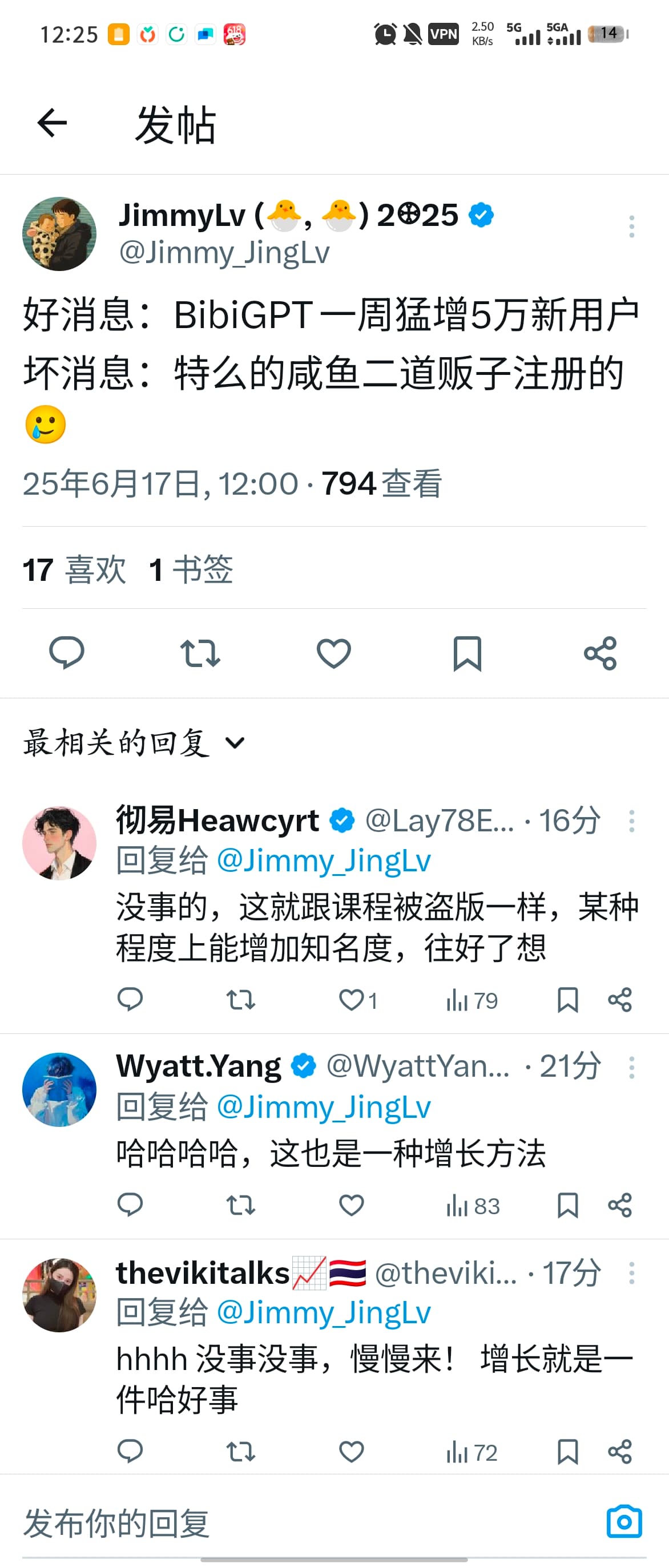669x1568 pixels.
Task: Open the @Jimmy_JingLv link in Wyatt.Yang's reply
Action: (323, 1106)
